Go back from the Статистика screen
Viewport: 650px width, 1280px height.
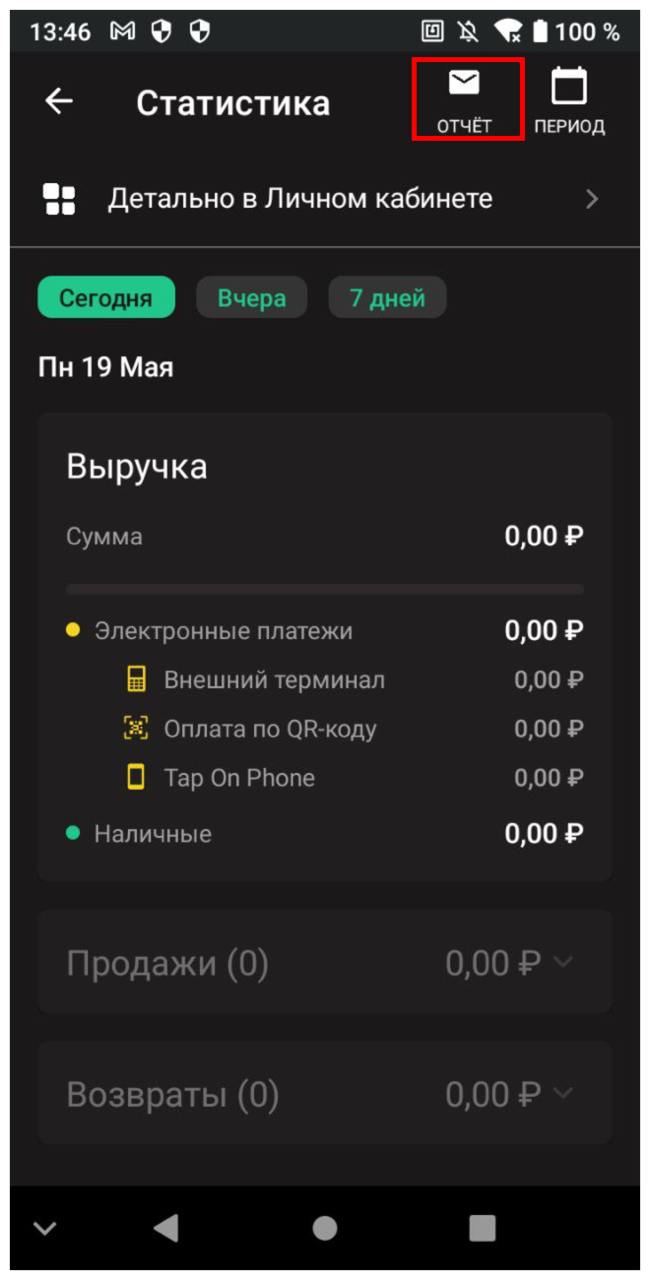[x=59, y=101]
